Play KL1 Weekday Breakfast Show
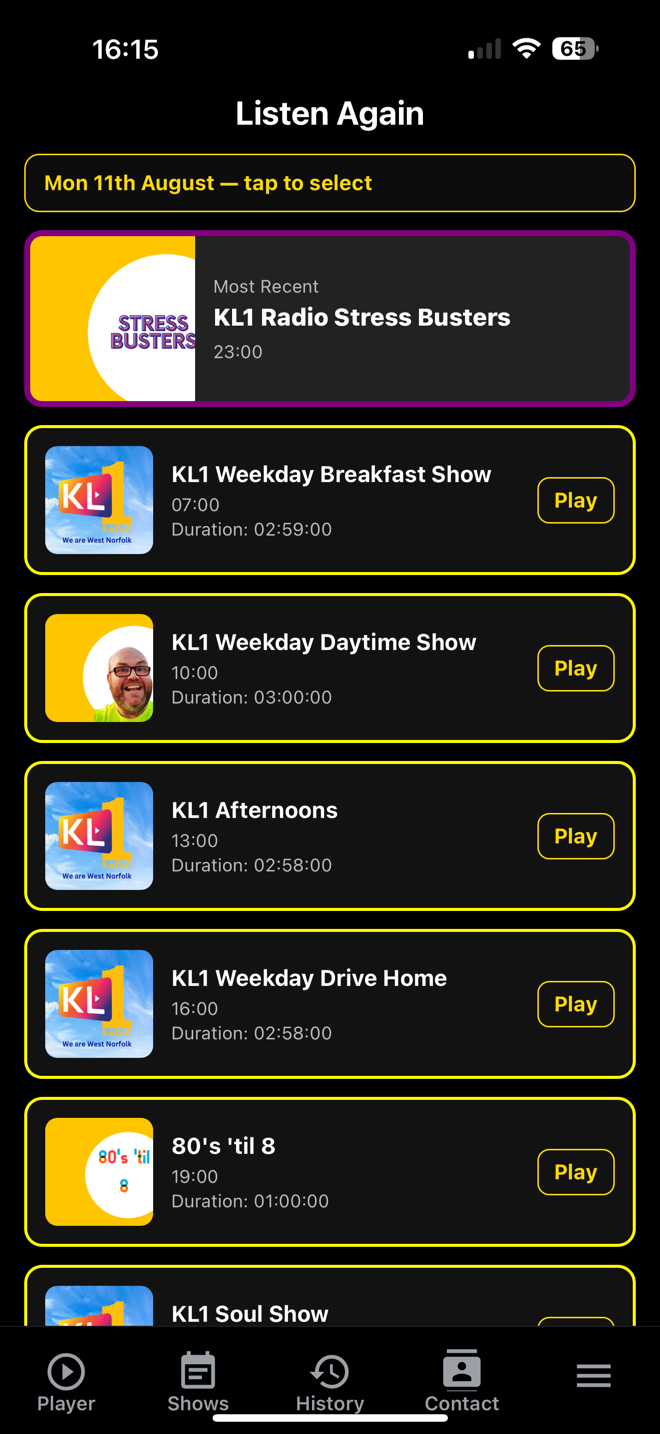This screenshot has width=660, height=1434. pos(575,500)
